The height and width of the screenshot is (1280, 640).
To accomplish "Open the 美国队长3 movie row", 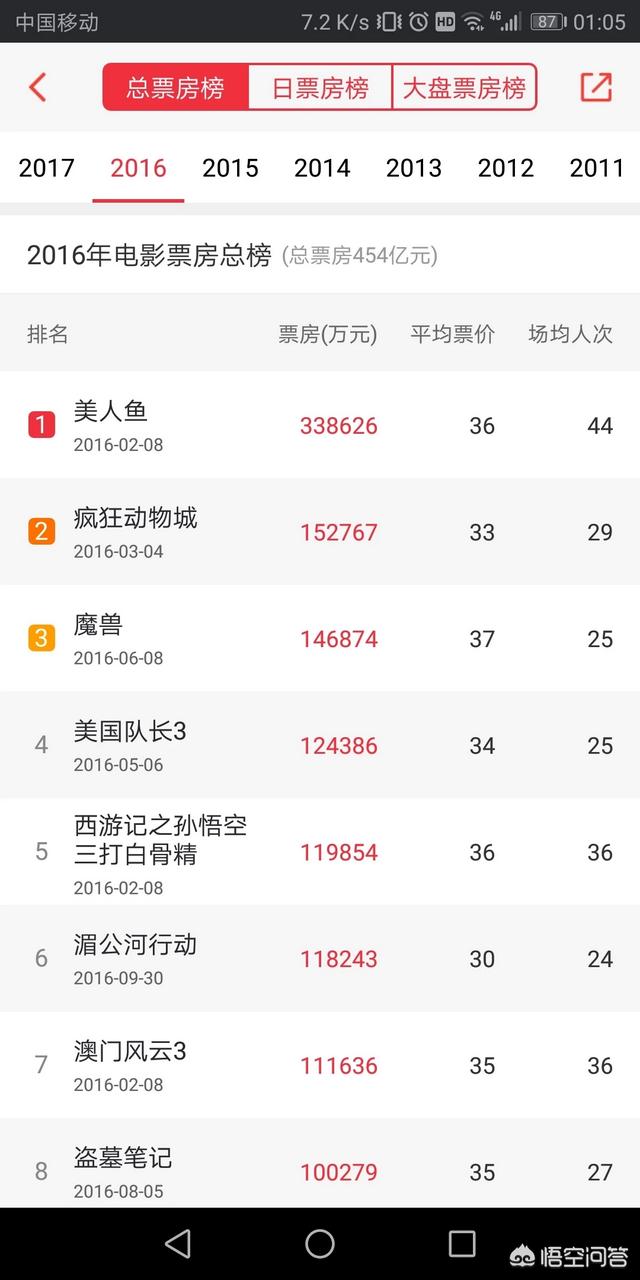I will tap(320, 745).
